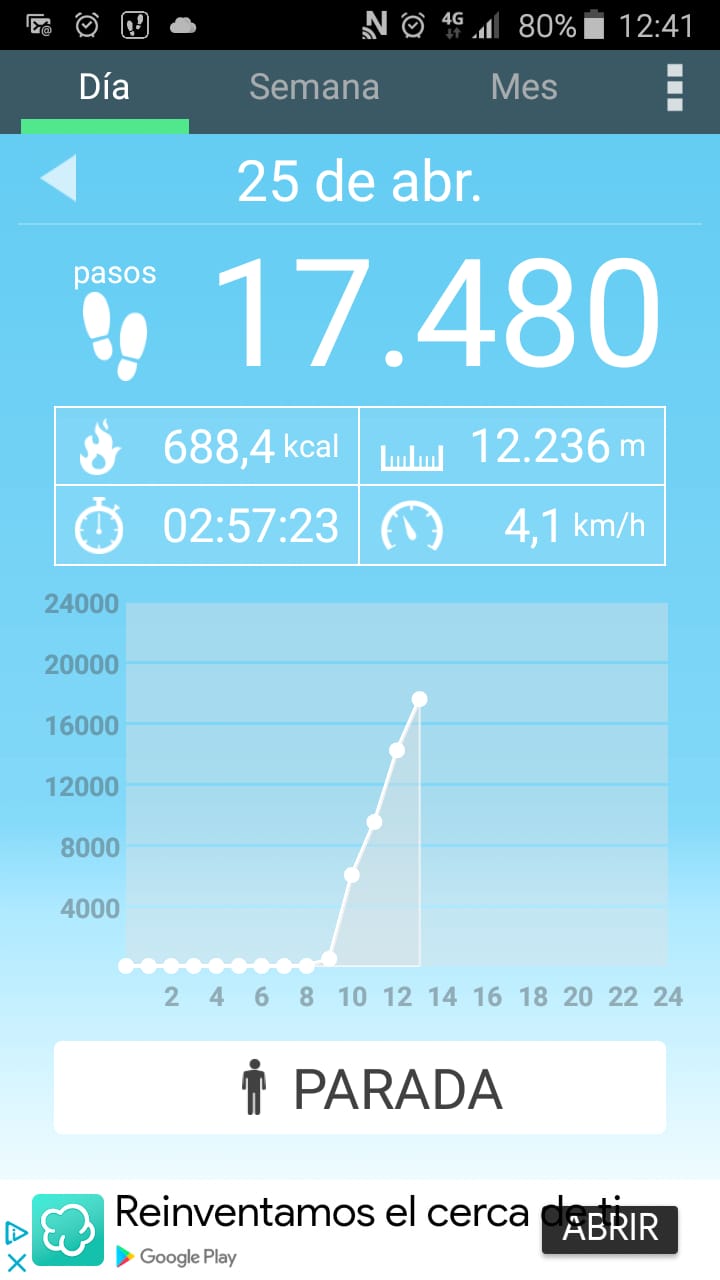This screenshot has width=720, height=1280.
Task: Select the Día tab
Action: point(104,88)
